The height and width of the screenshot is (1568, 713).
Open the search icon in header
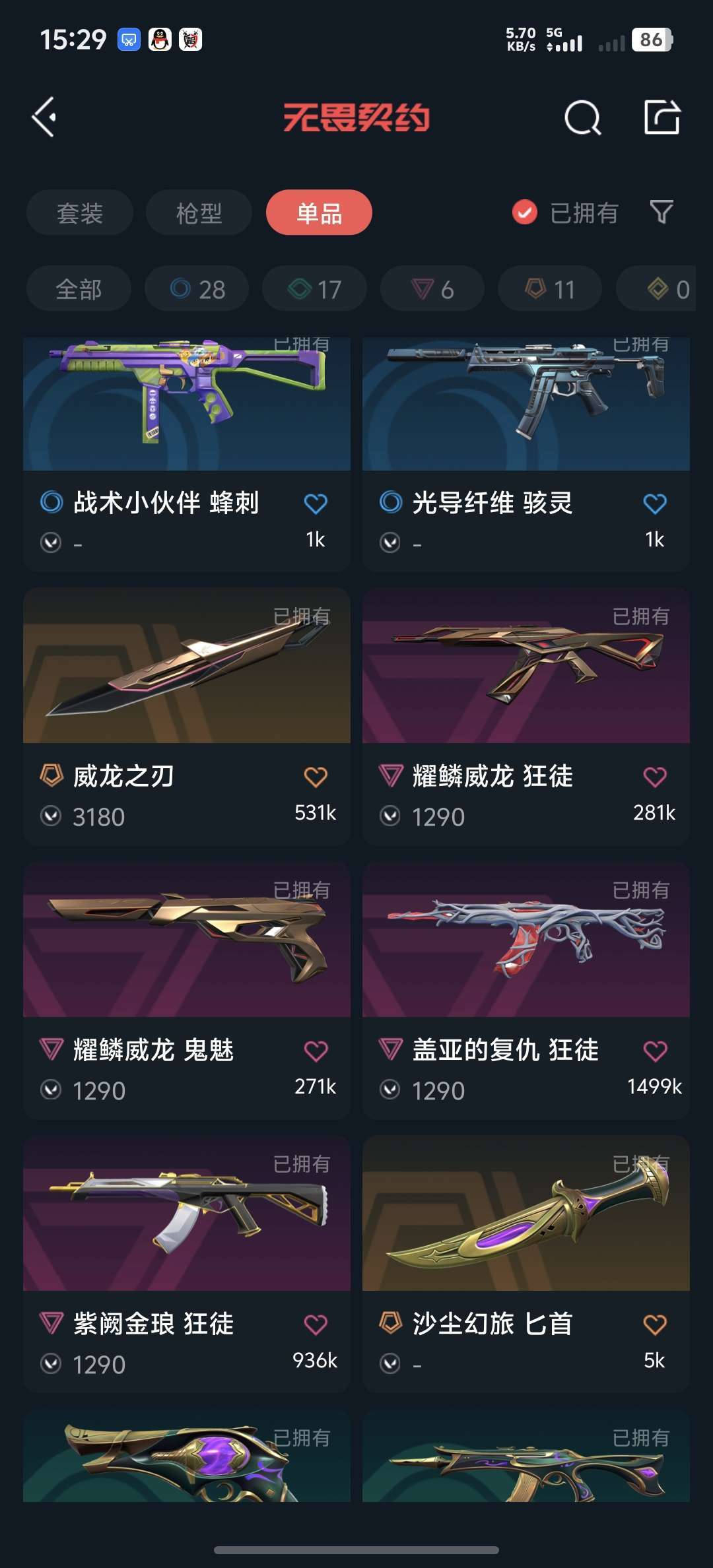click(583, 118)
